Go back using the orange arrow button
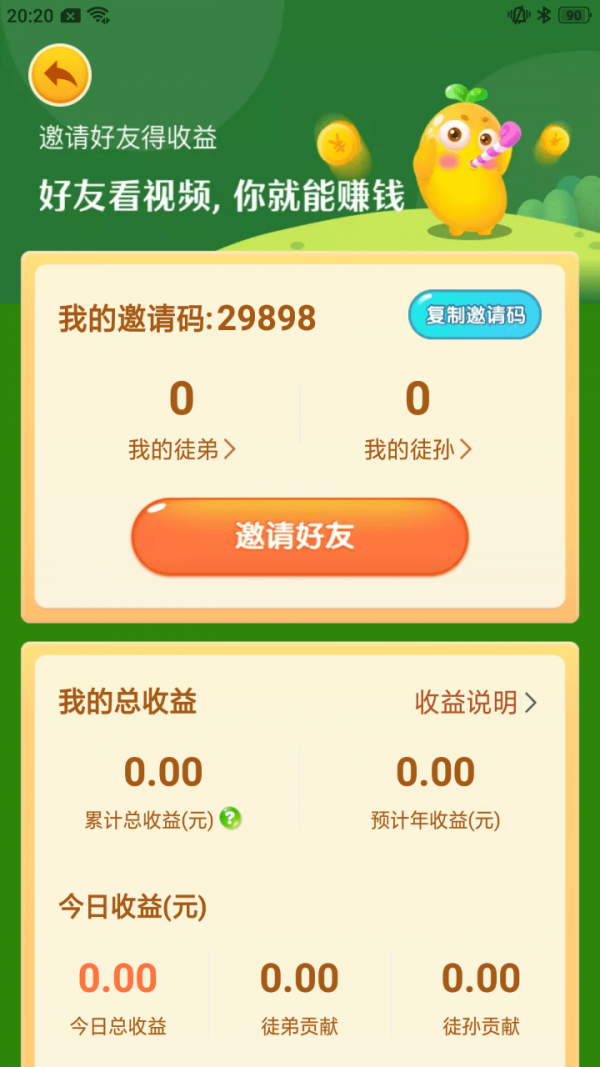The width and height of the screenshot is (600, 1067). click(60, 75)
